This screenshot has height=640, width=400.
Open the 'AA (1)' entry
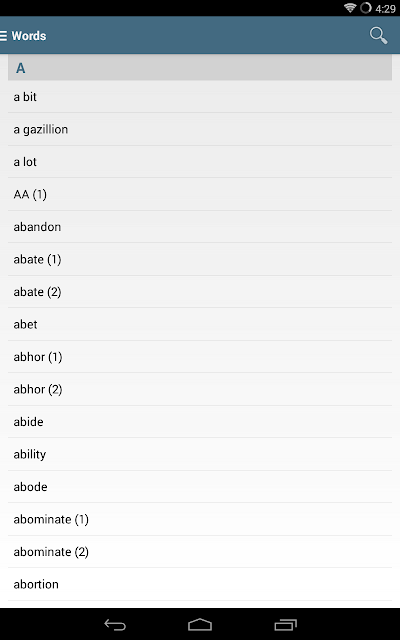[x=200, y=194]
